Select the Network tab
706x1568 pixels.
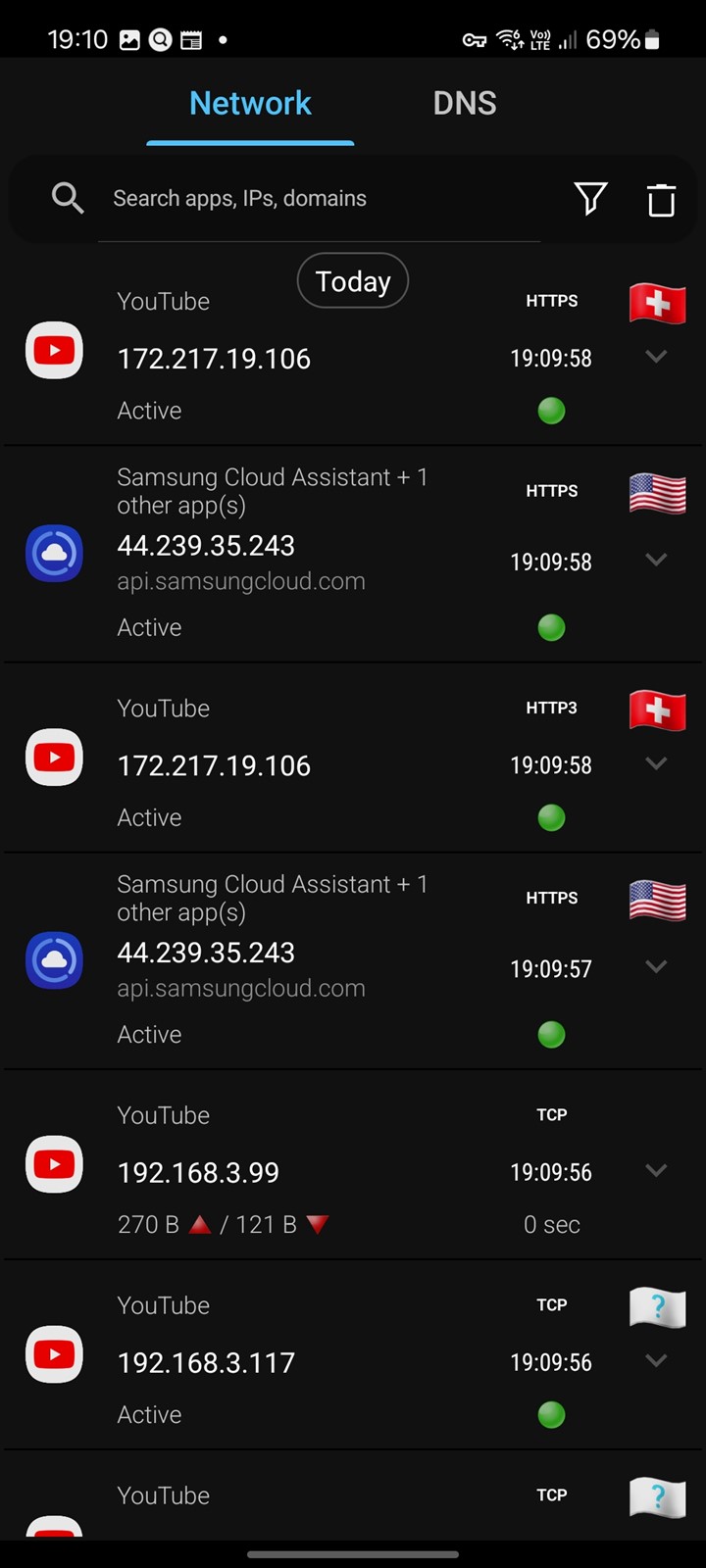coord(250,103)
